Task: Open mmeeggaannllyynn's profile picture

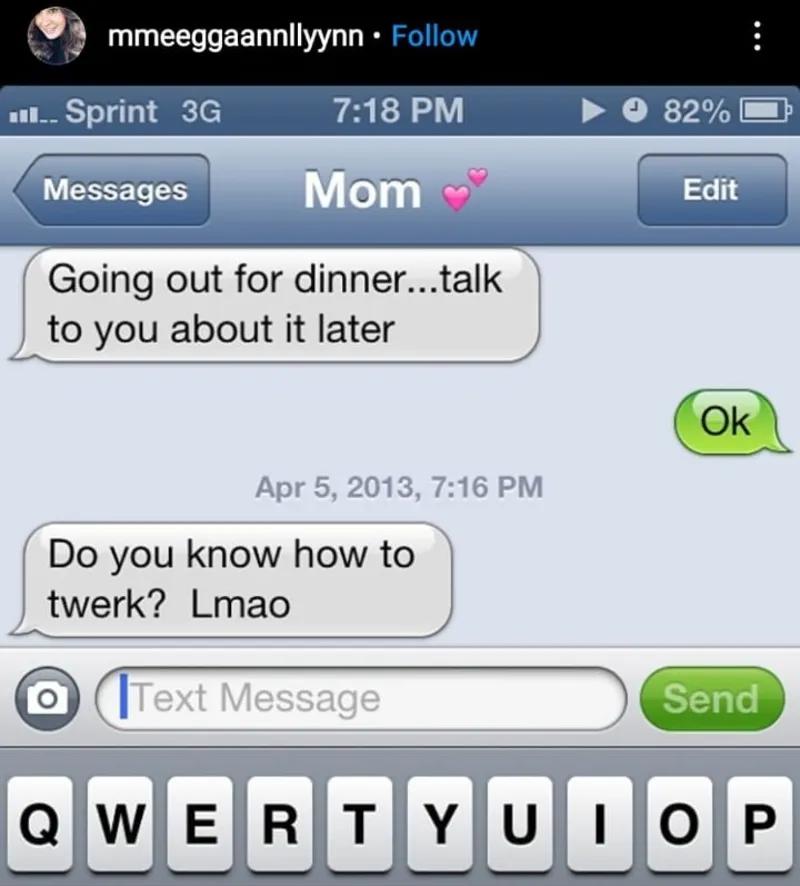Action: point(56,37)
